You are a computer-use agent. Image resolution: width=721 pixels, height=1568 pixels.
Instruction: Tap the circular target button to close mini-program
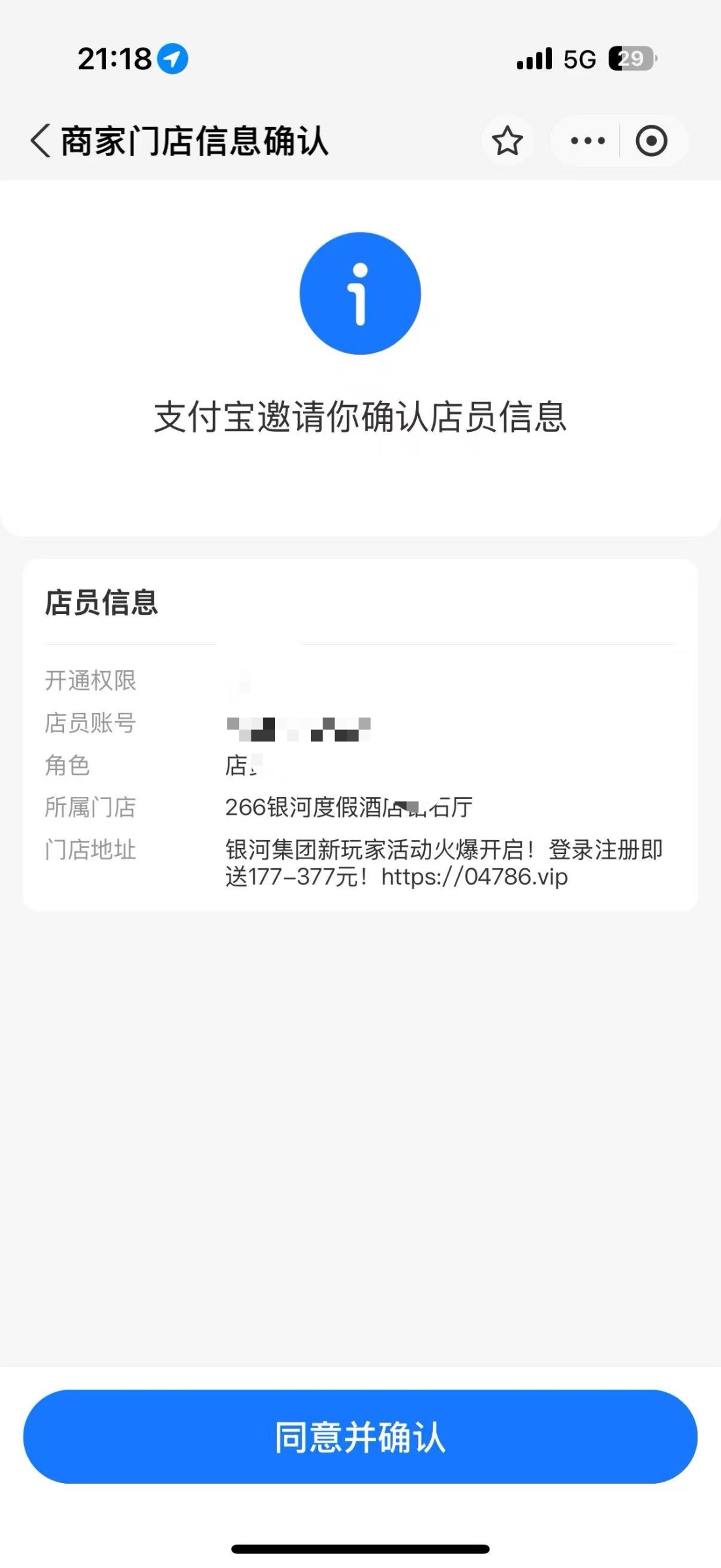tap(650, 140)
